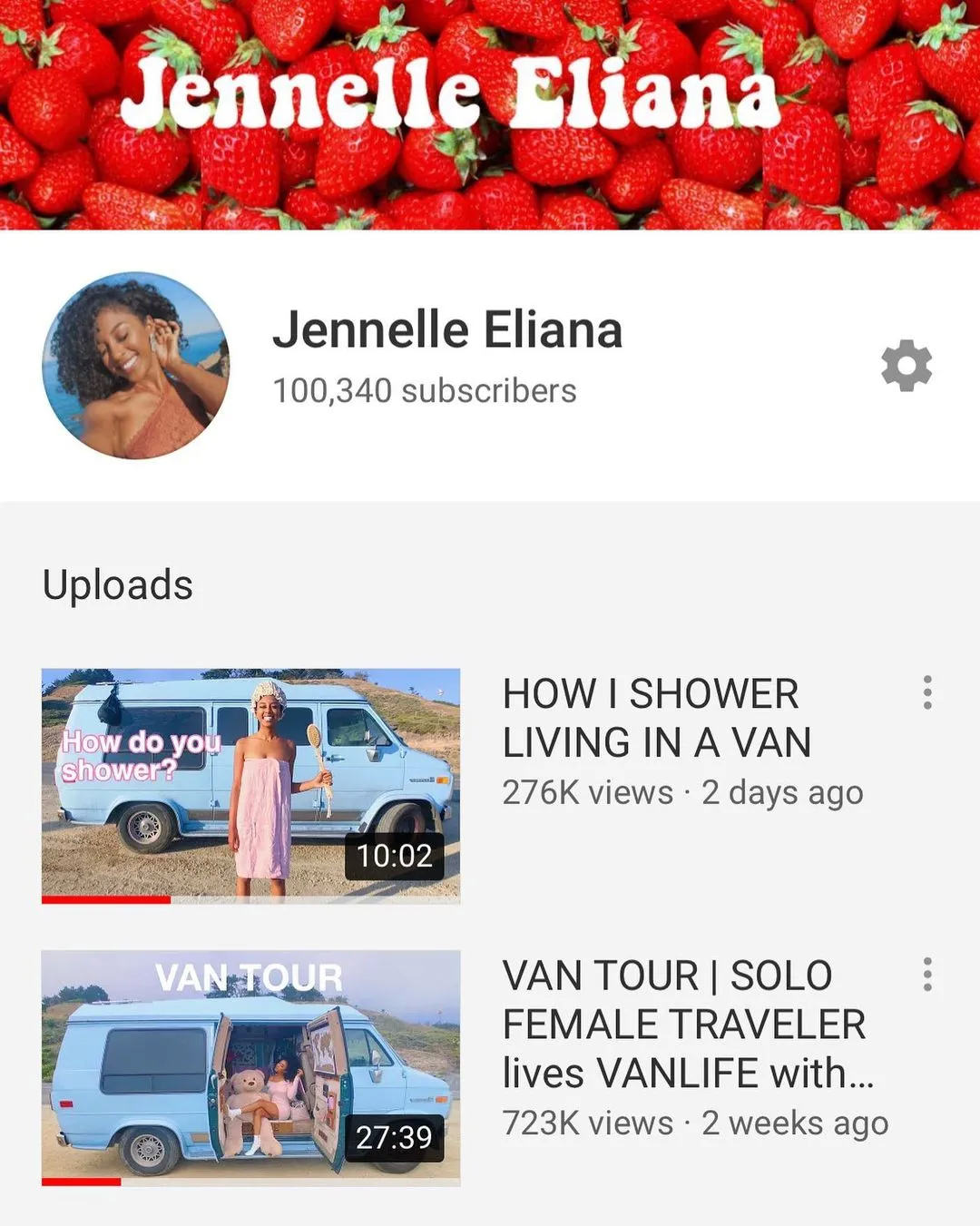Play HOW I SHOWER LIVING IN A VAN thumbnail
This screenshot has height=1226, width=980.
tap(250, 786)
